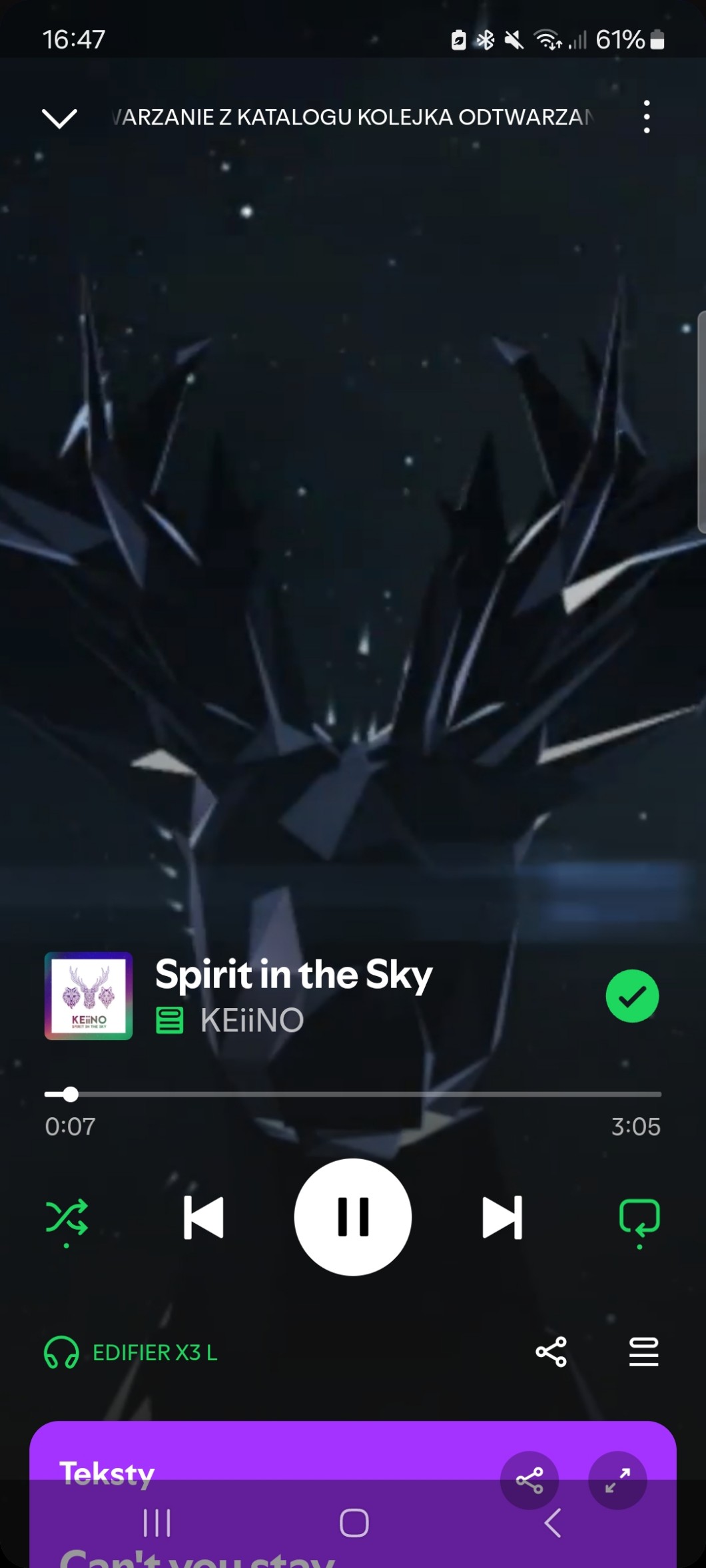706x1568 pixels.
Task: Toggle the repeat mode
Action: coord(639,1217)
